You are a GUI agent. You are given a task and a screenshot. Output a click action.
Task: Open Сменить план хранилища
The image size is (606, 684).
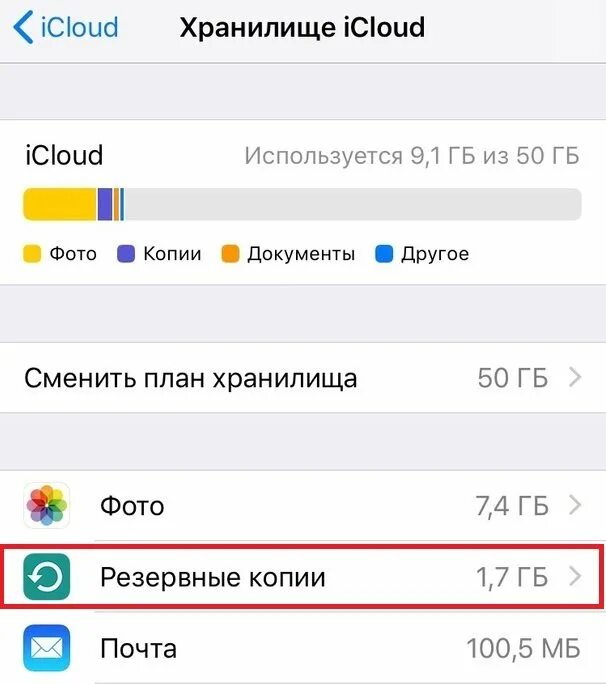pyautogui.click(x=302, y=378)
